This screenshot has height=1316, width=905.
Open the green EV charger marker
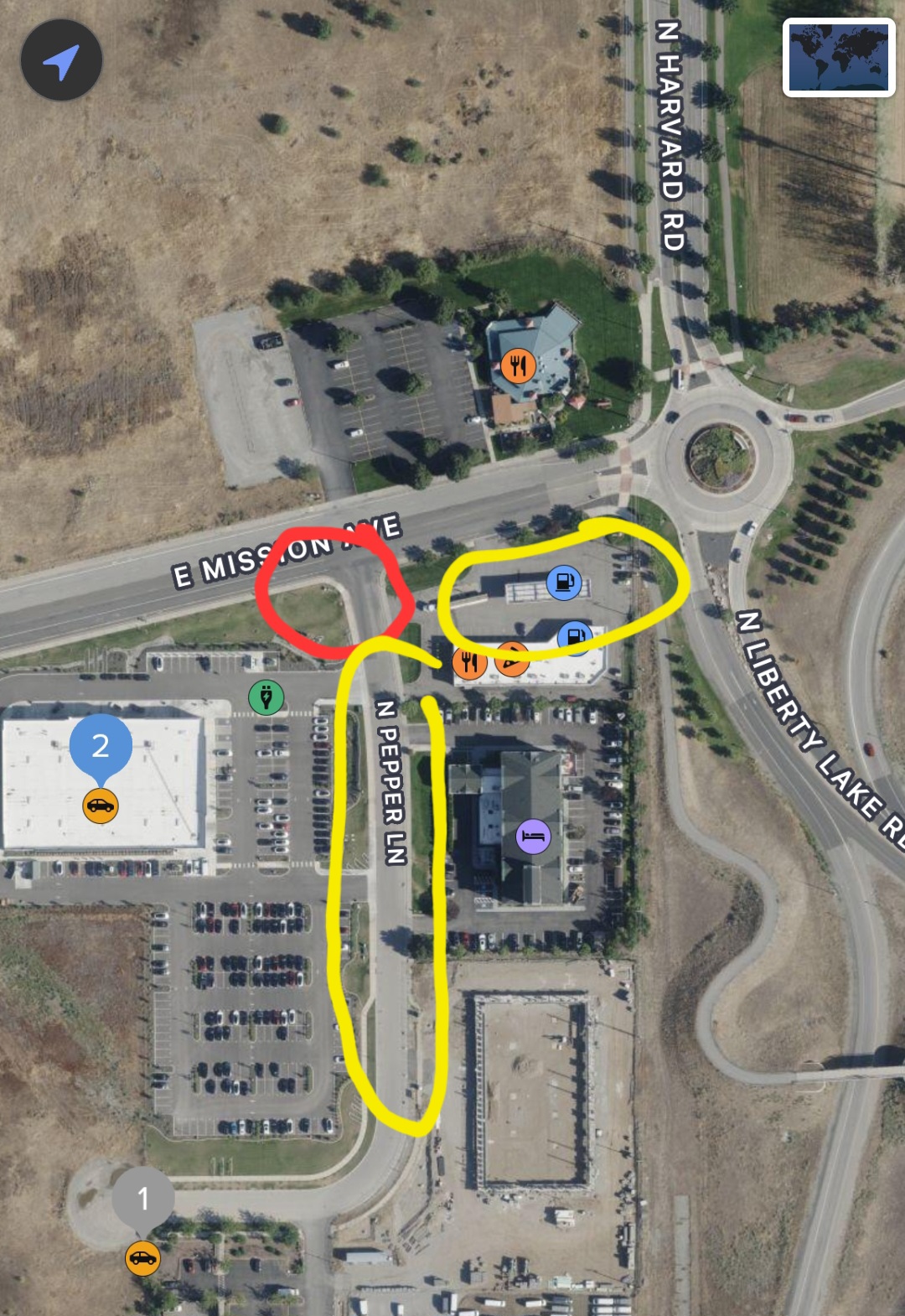click(x=266, y=697)
